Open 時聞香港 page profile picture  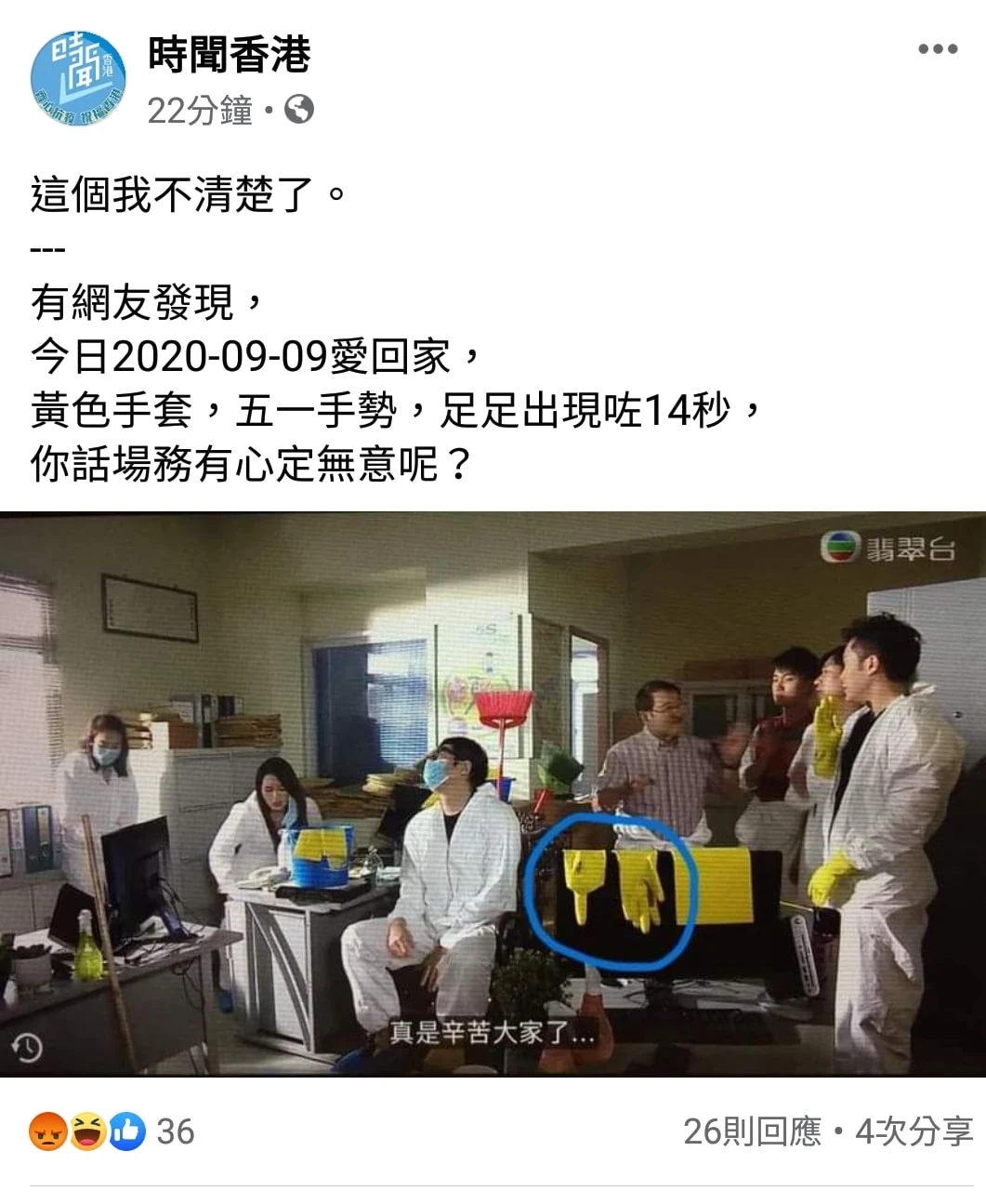(x=79, y=79)
